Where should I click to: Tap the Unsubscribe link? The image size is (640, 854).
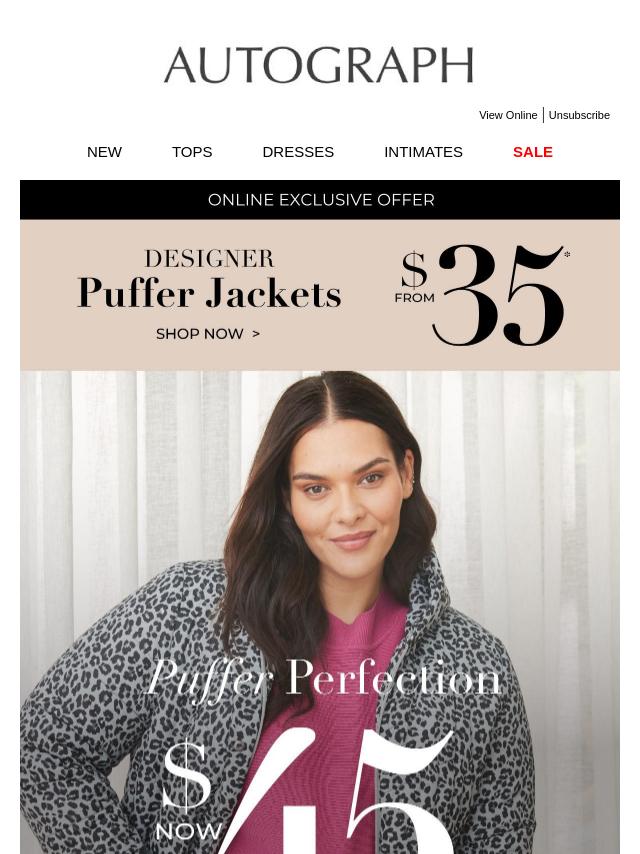point(579,115)
